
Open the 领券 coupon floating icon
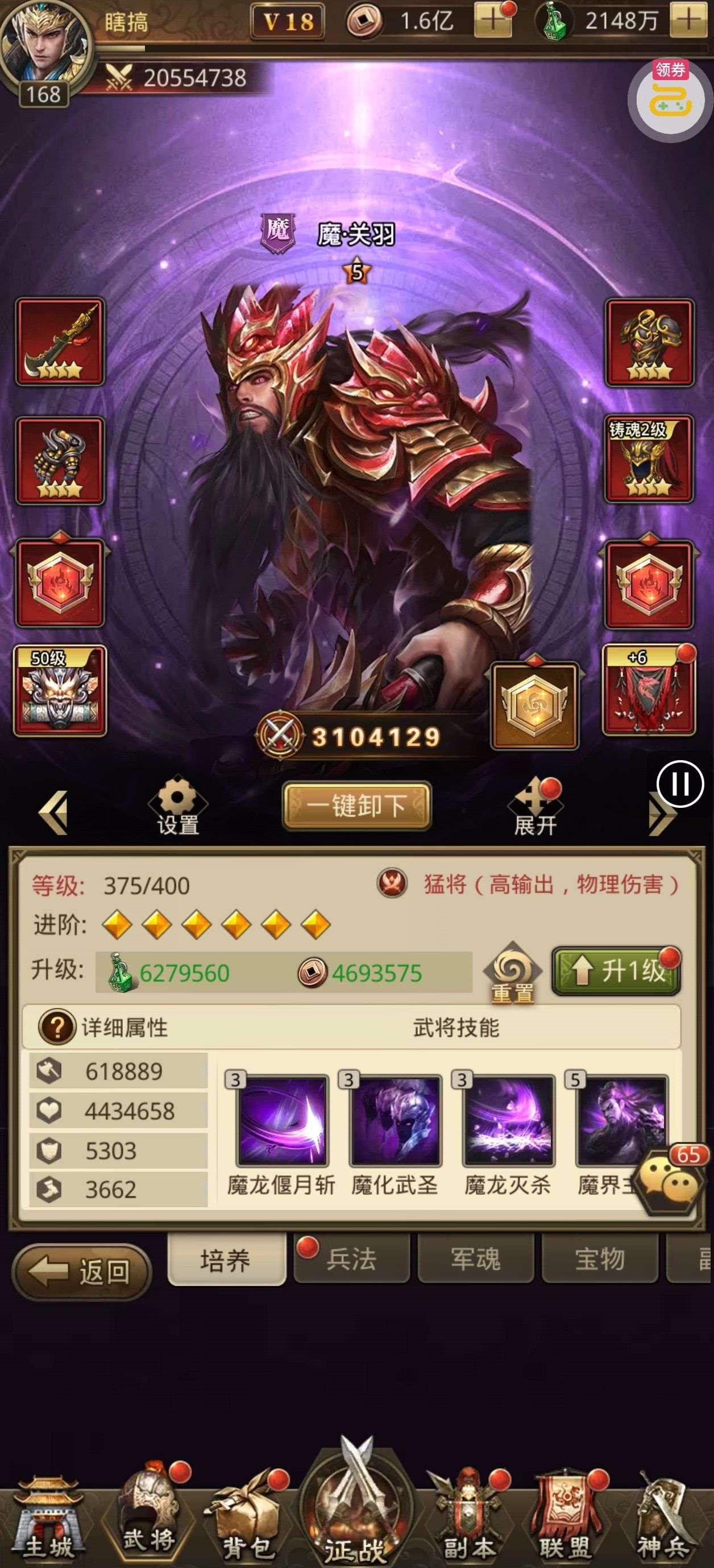pos(670,97)
